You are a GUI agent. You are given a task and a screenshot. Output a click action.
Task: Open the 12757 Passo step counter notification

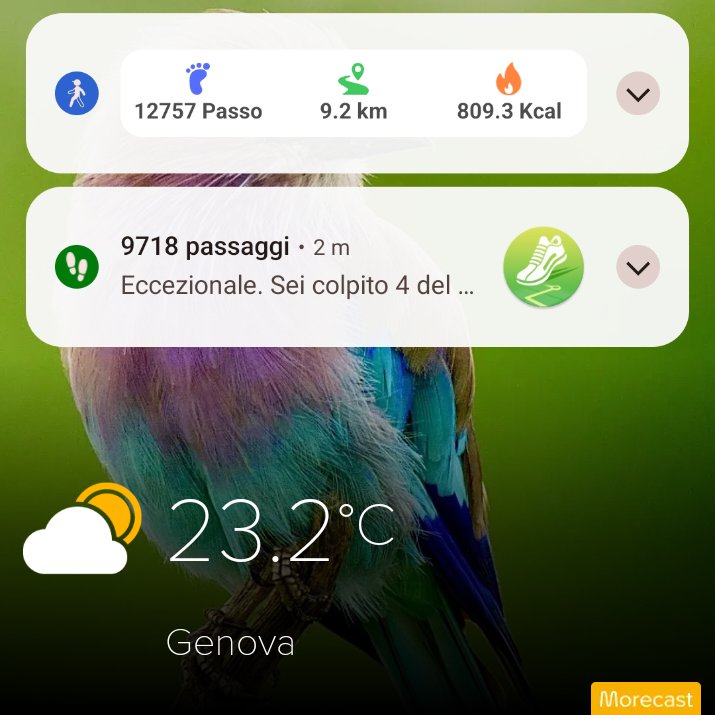pyautogui.click(x=357, y=93)
